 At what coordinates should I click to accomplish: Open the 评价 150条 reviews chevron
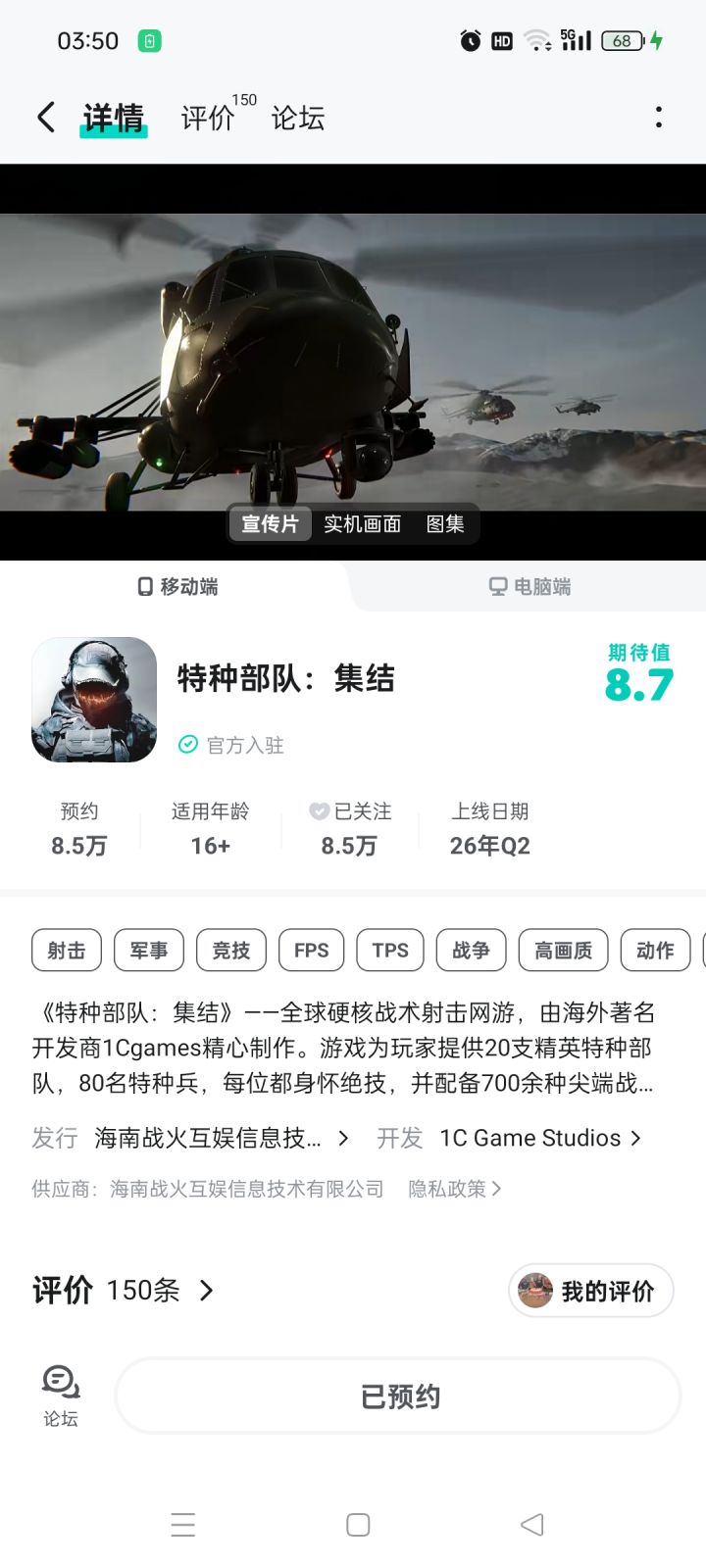tap(206, 1291)
